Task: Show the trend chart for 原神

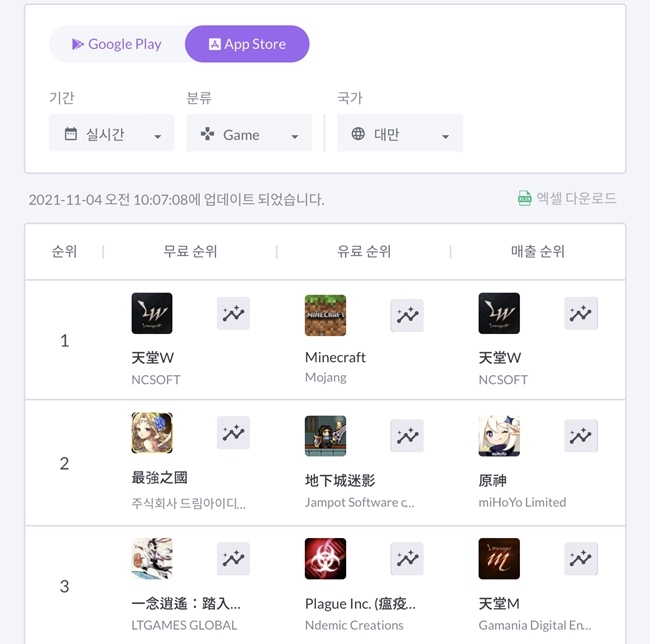Action: click(580, 436)
